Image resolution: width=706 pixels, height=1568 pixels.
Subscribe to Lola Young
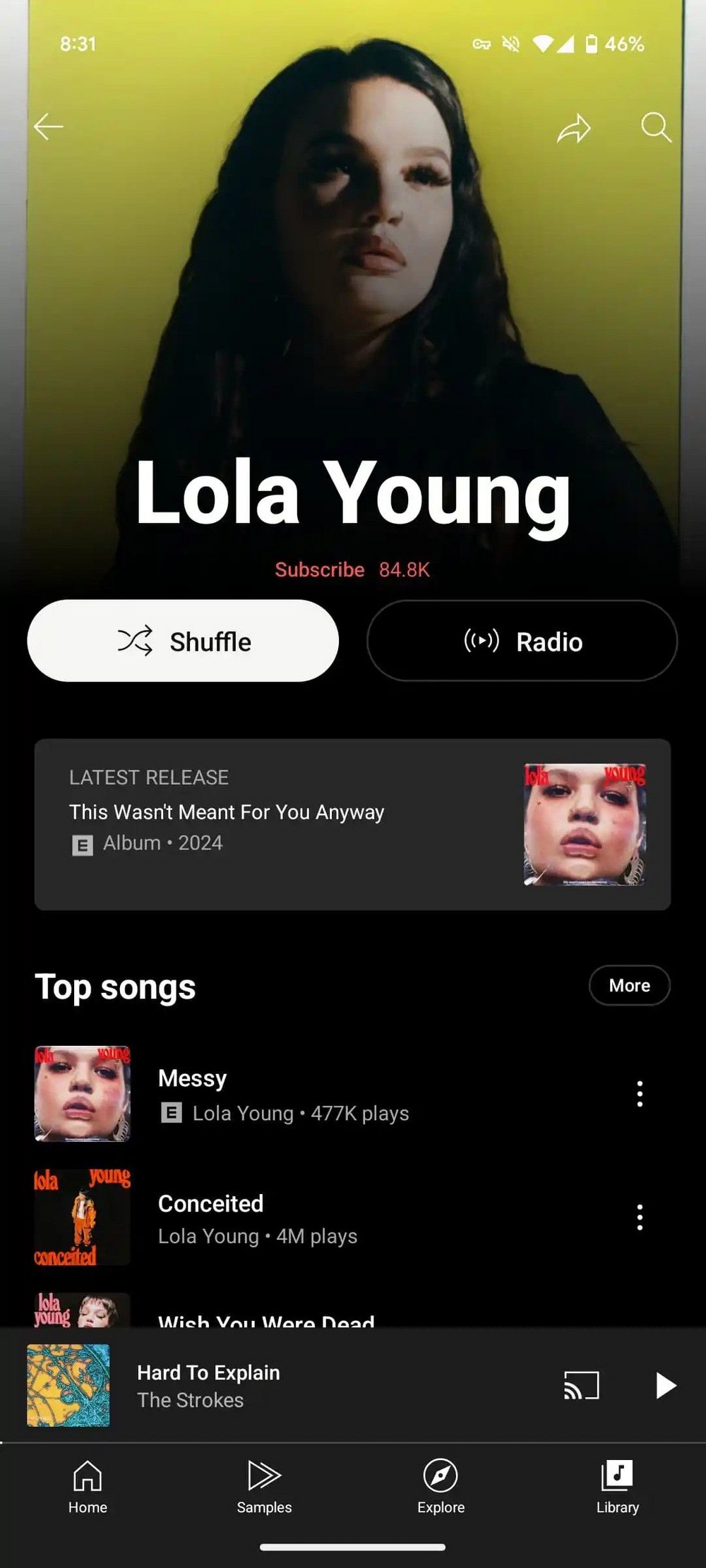pyautogui.click(x=320, y=569)
